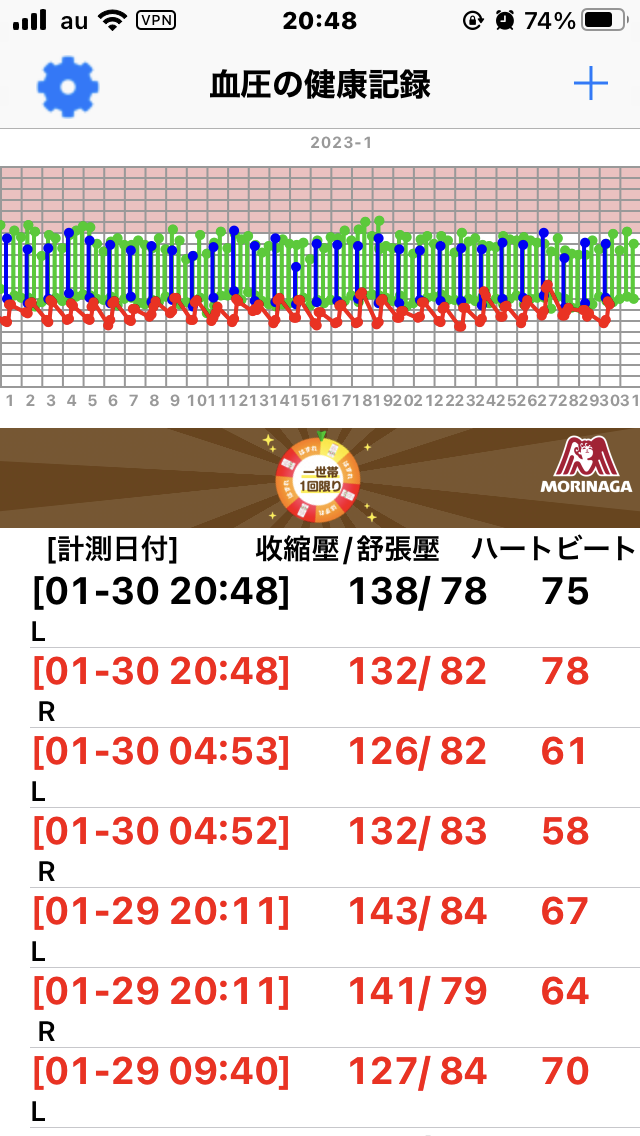
Task: Add a new blood pressure record
Action: click(591, 85)
